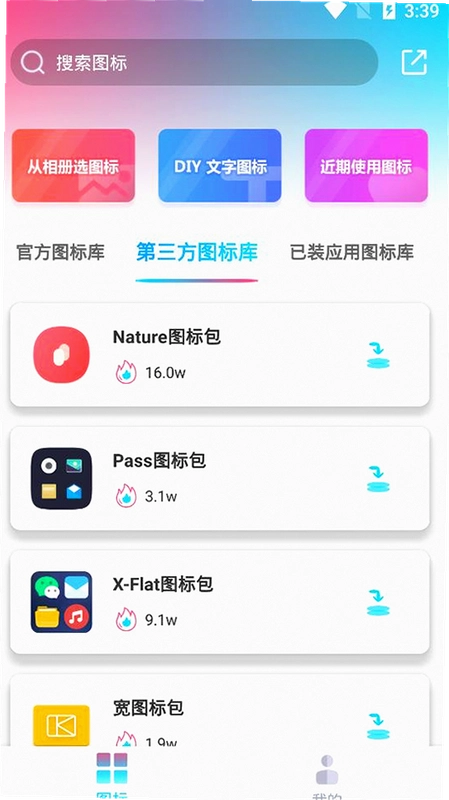Choose 从相册选图标 card

(x=73, y=165)
